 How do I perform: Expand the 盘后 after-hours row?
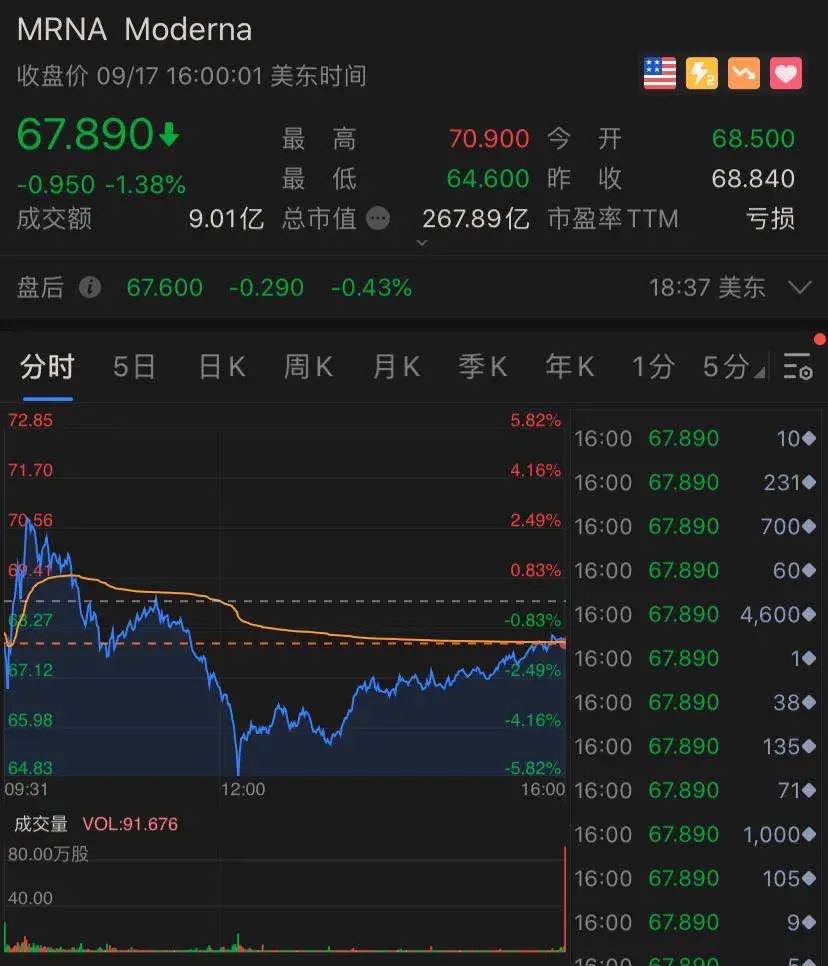point(799,288)
